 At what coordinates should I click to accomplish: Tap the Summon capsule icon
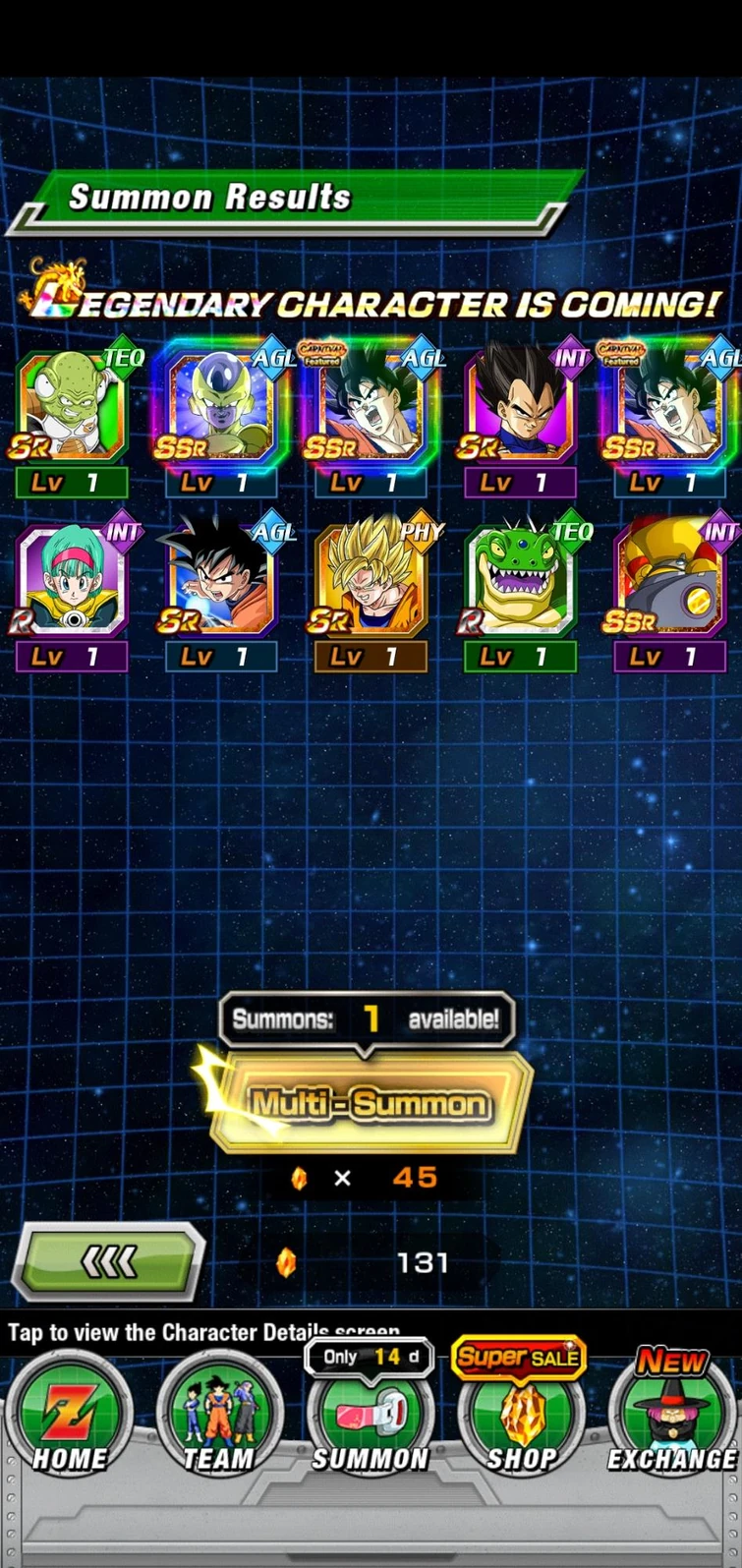pos(369,1413)
